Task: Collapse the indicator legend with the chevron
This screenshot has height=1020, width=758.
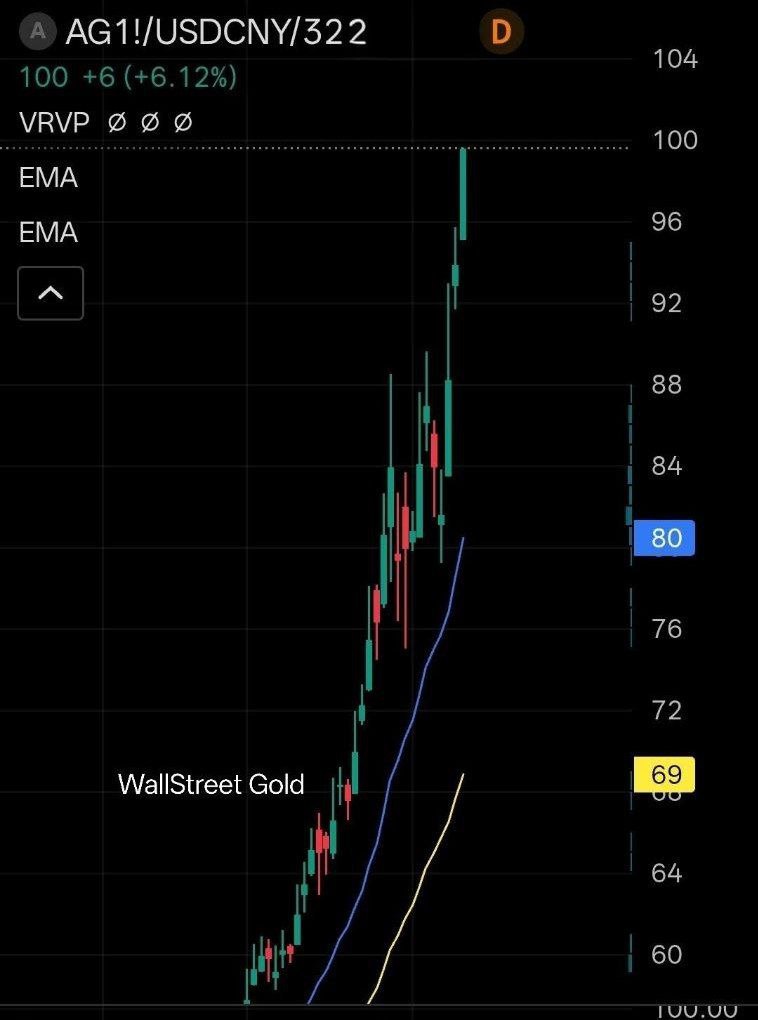Action: (x=50, y=293)
